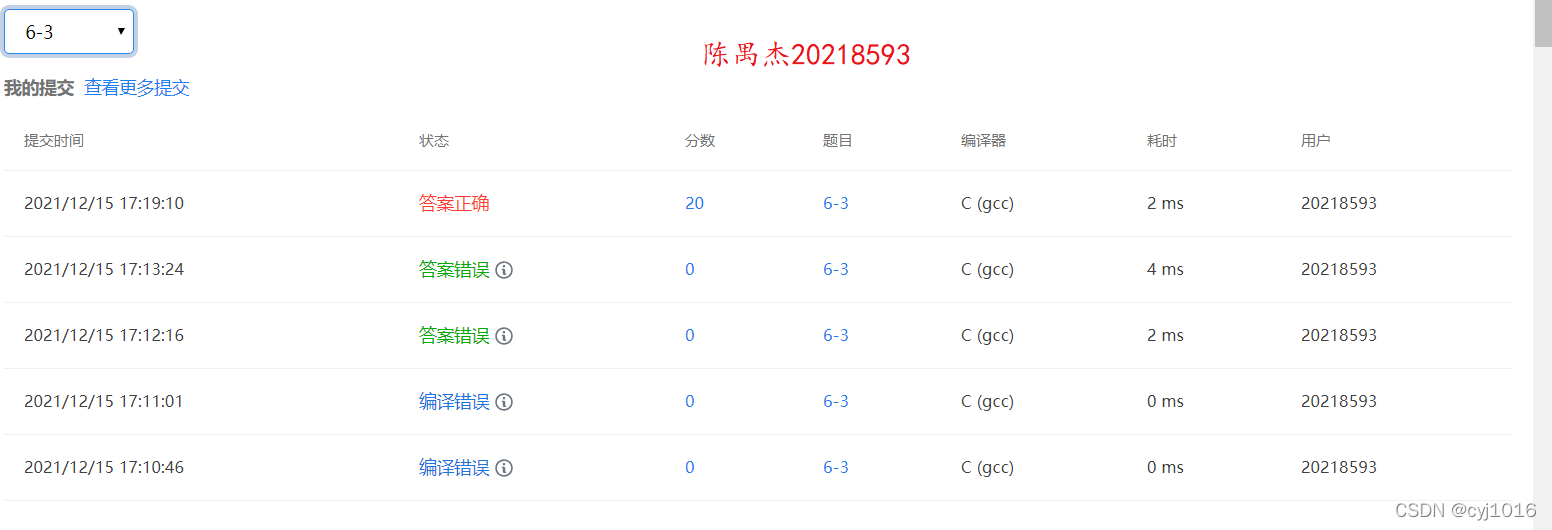Open score 0 of the 17:11:01 submission
Viewport: 1552px width, 530px height.
[689, 401]
